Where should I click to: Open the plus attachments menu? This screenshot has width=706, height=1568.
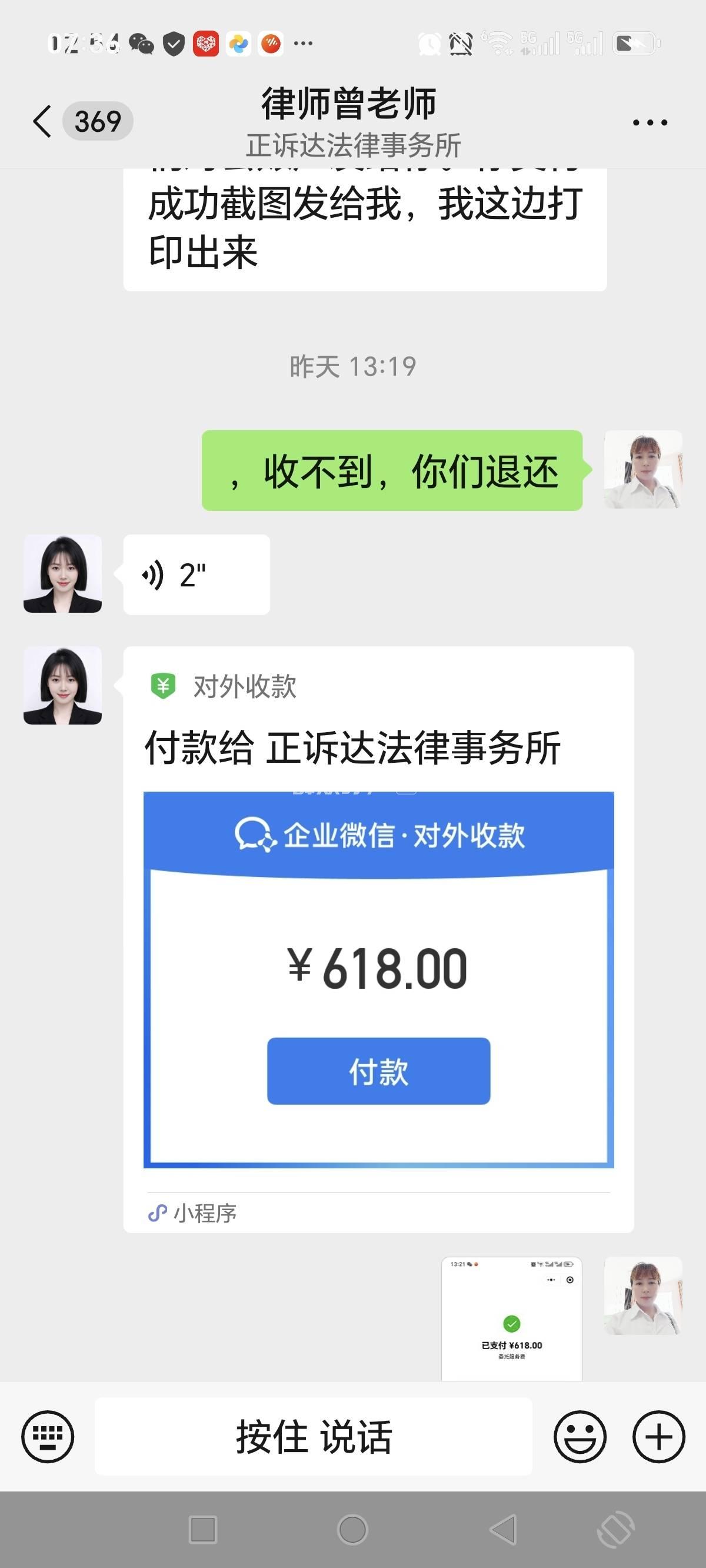(x=658, y=1436)
